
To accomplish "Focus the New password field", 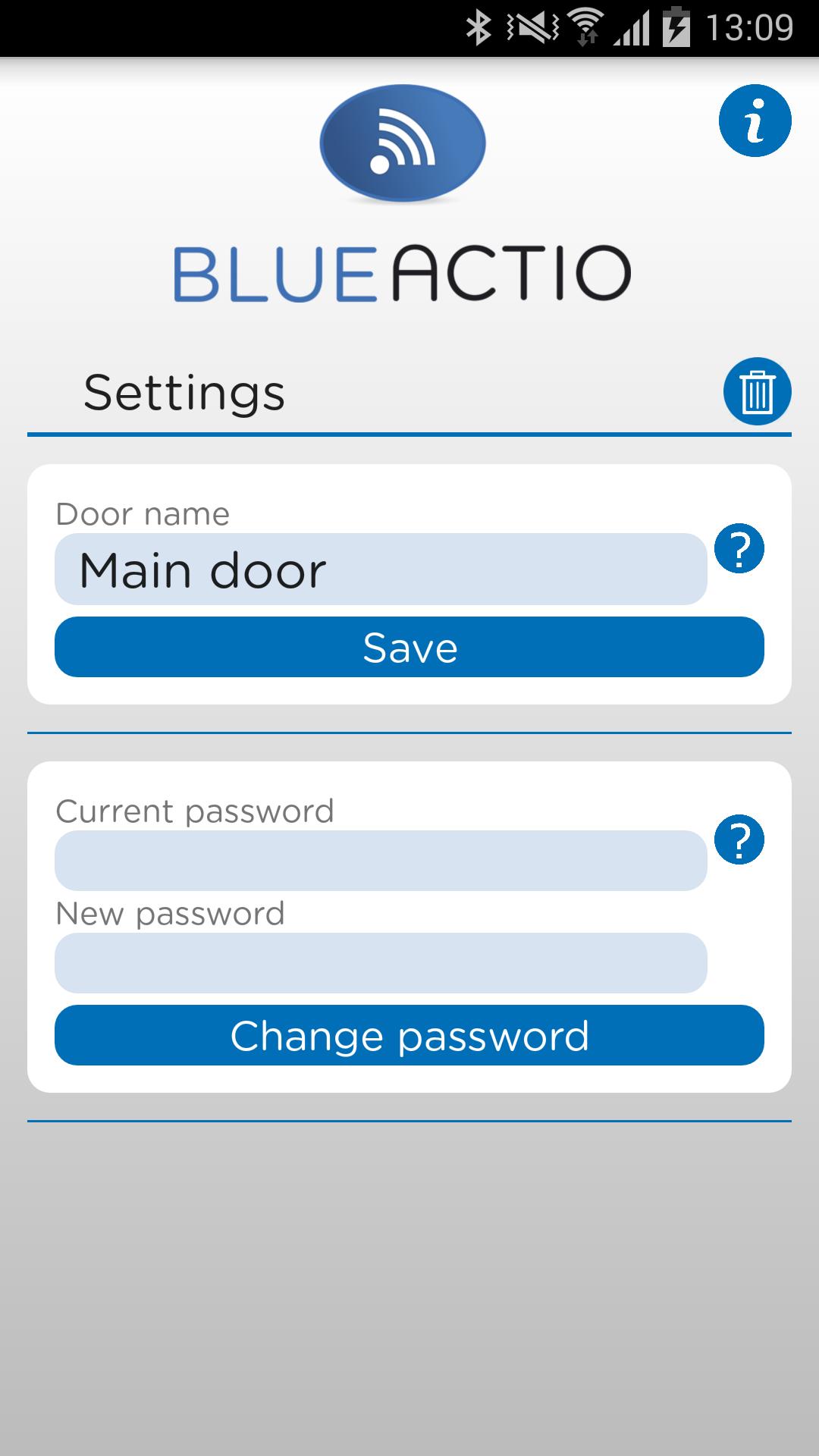I will pyautogui.click(x=381, y=963).
